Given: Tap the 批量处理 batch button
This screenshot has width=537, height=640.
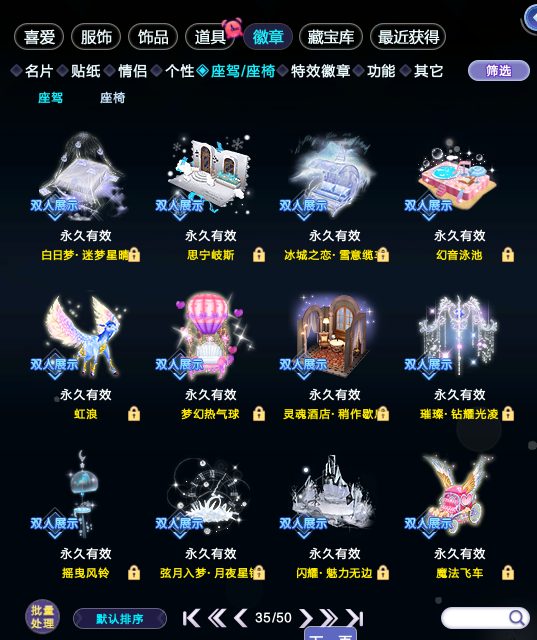Looking at the screenshot, I should pos(42,616).
